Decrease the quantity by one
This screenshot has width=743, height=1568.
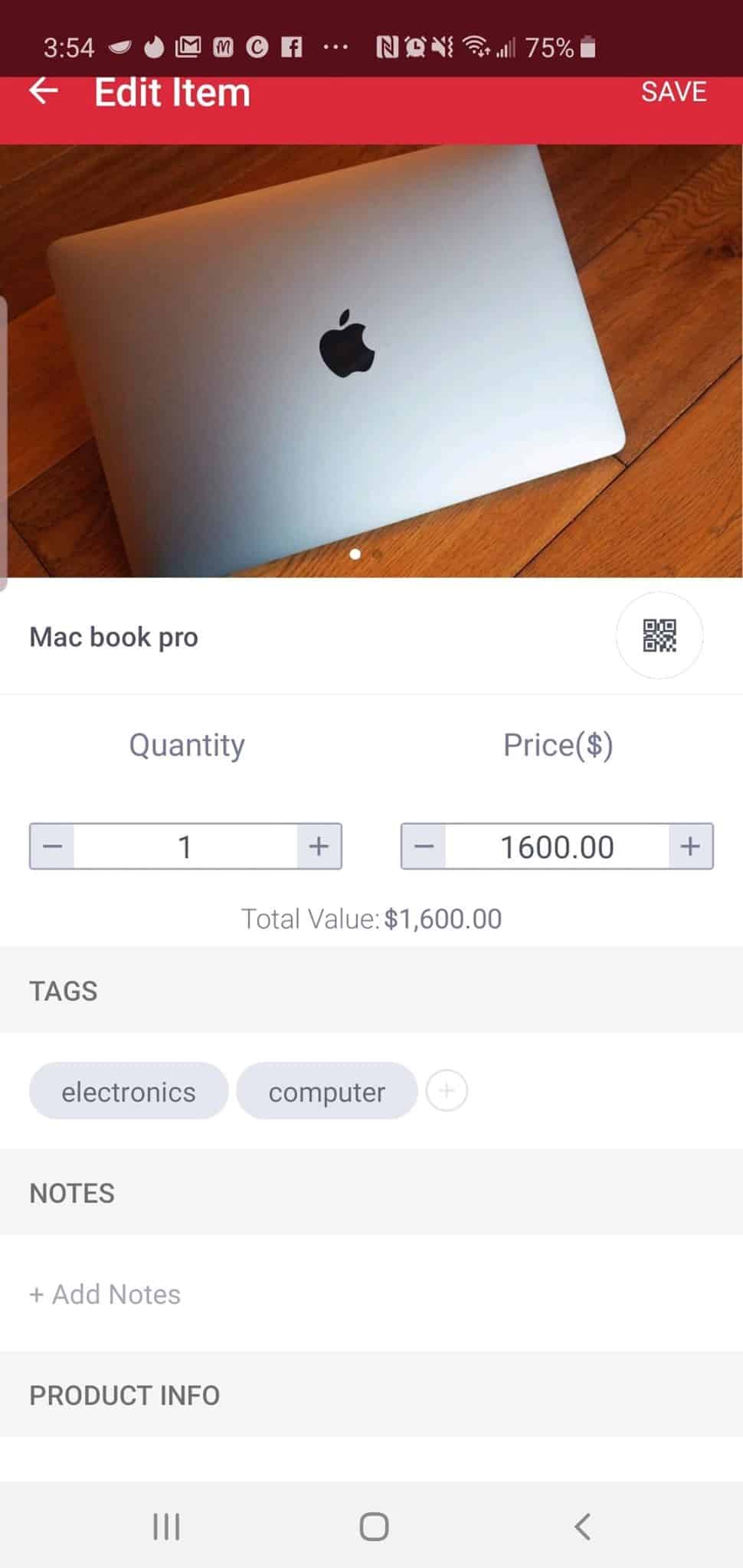click(x=52, y=846)
